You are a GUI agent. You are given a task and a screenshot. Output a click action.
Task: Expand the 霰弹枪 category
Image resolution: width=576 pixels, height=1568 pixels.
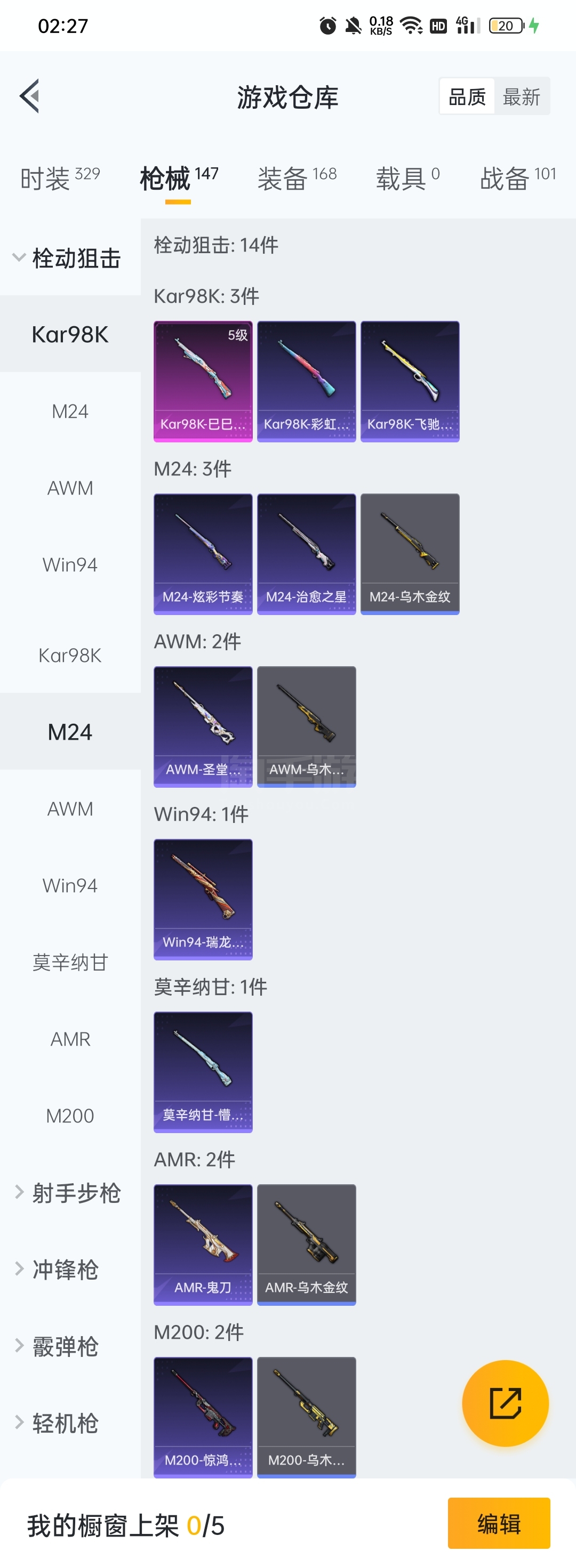coord(58,1346)
